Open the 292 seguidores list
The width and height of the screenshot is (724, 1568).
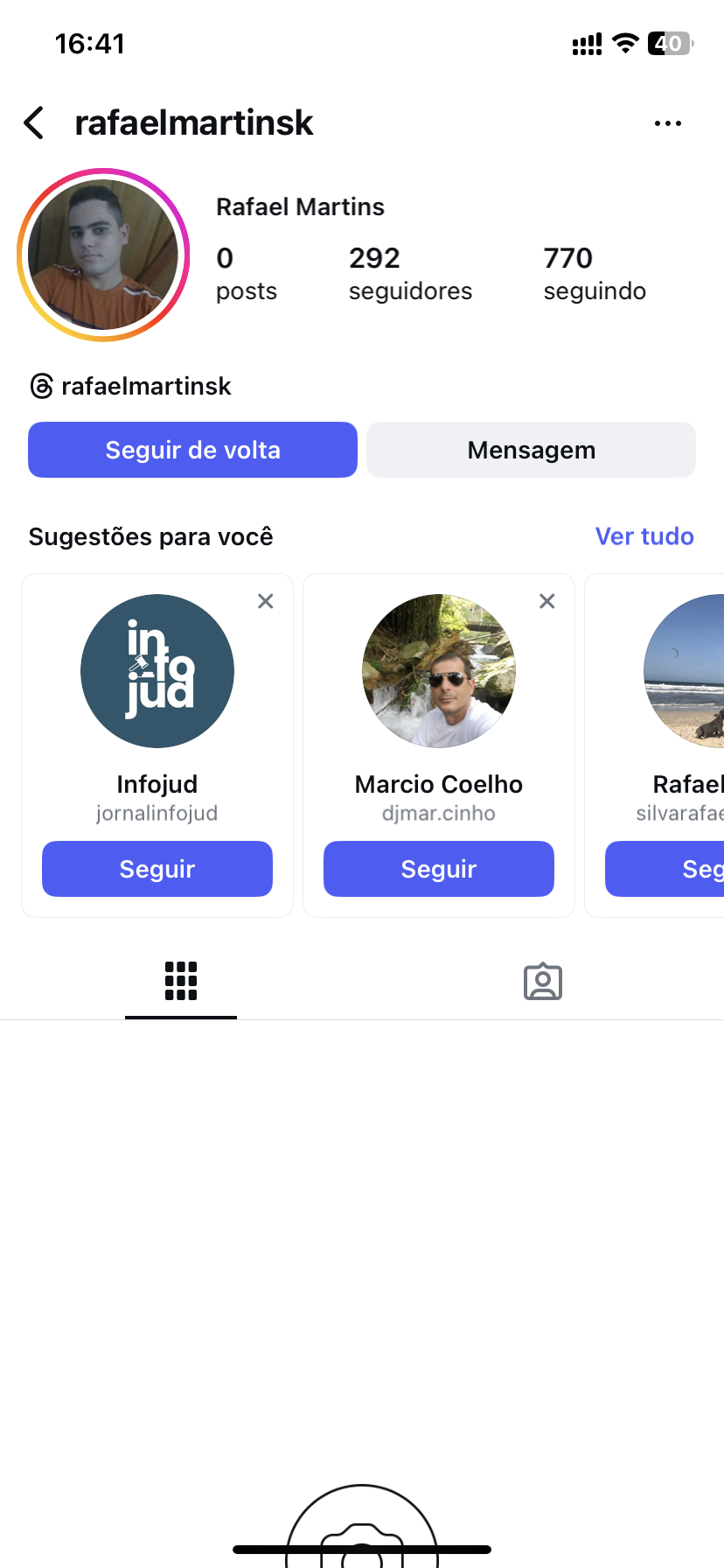pos(409,273)
